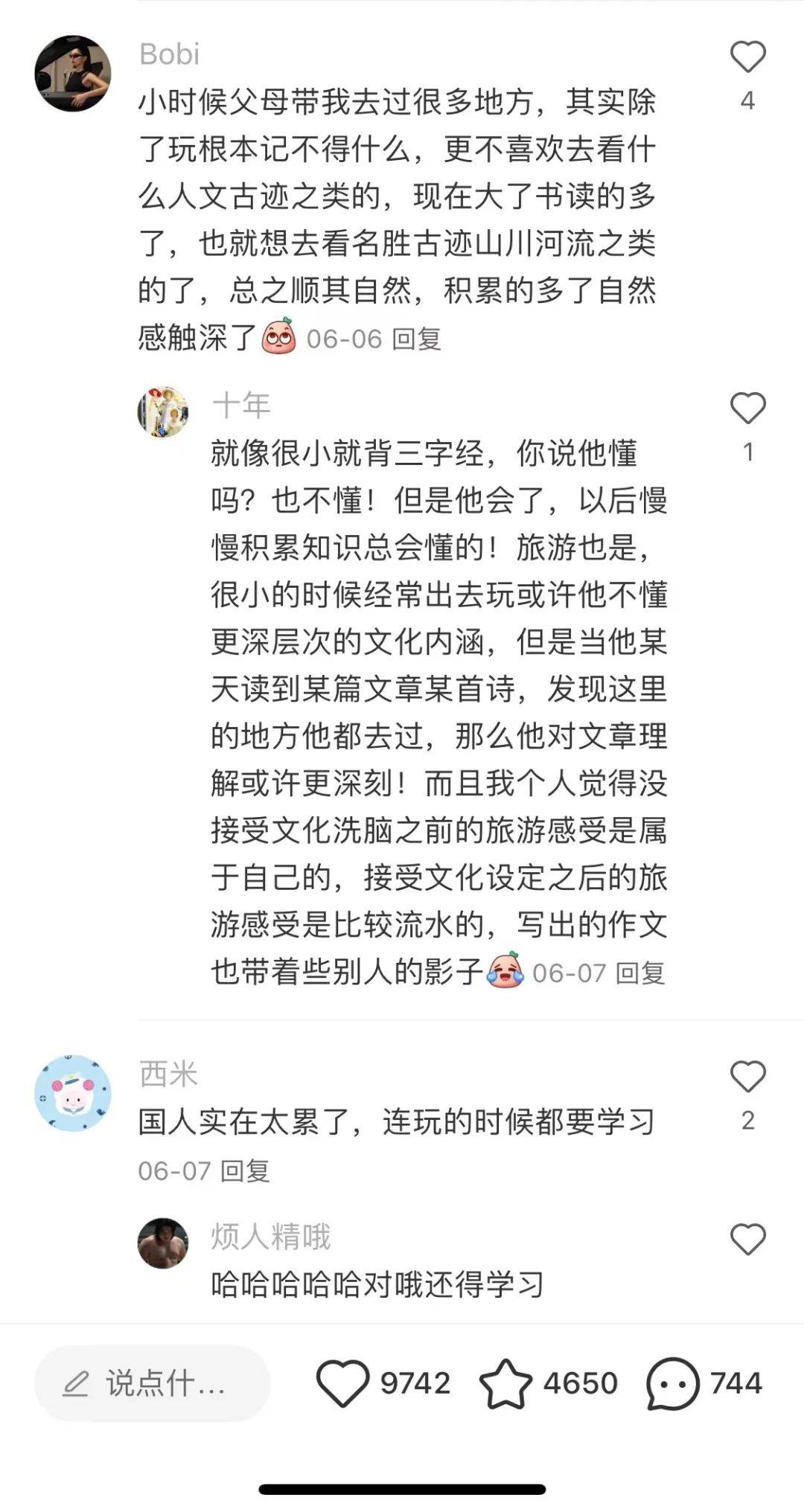Like Bobi's comment
The height and width of the screenshot is (1512, 804).
747,58
